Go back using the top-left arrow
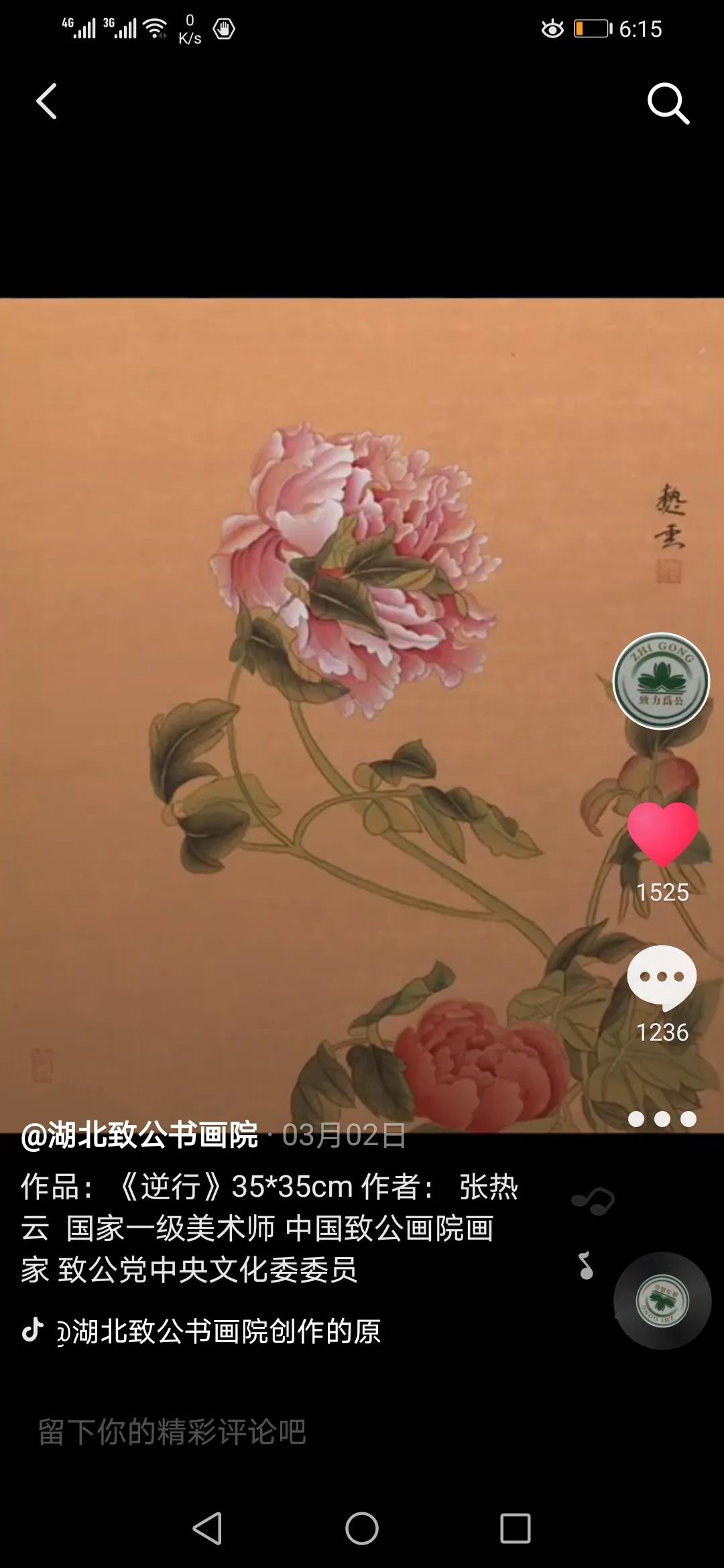This screenshot has height=1568, width=724. coord(46,102)
